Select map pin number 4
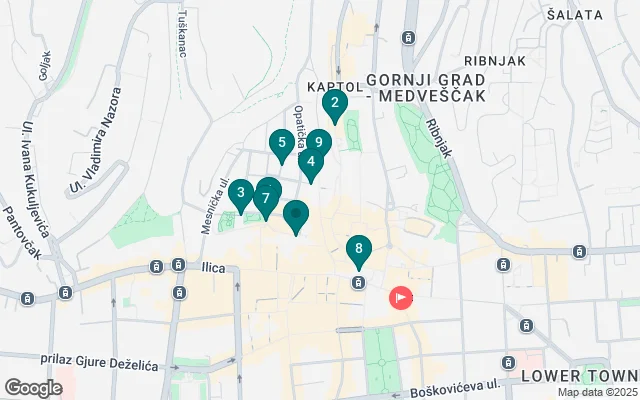This screenshot has height=400, width=640. [x=311, y=163]
